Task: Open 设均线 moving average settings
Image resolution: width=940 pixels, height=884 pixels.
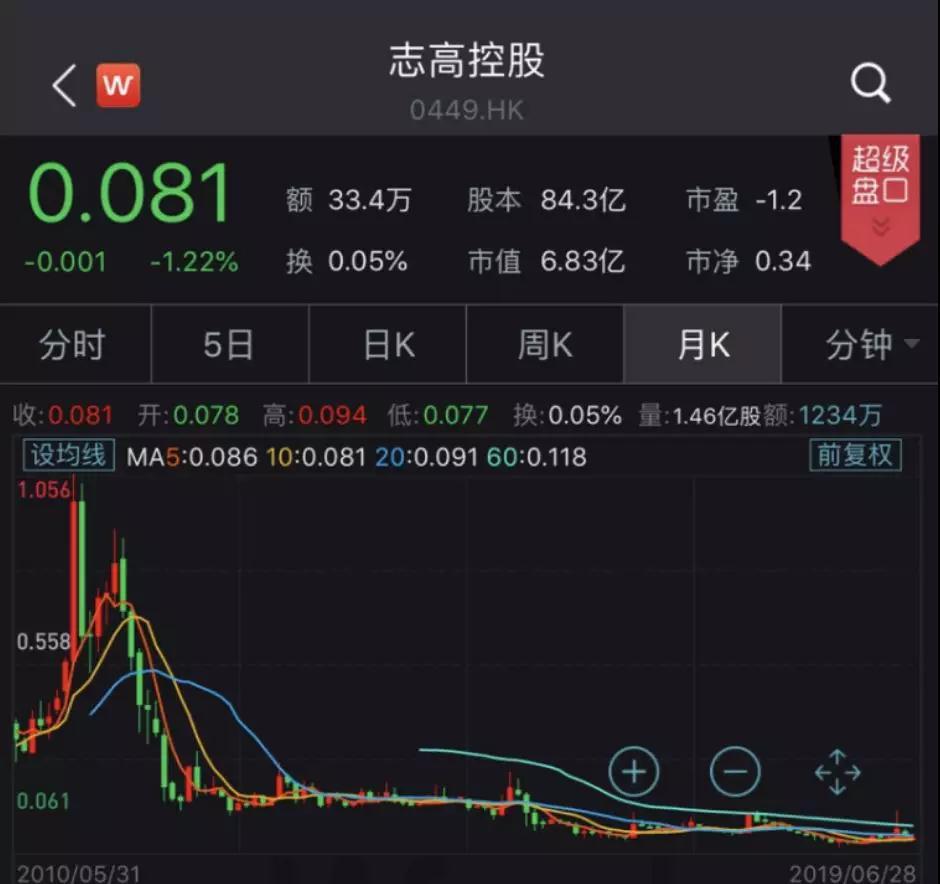Action: [68, 456]
